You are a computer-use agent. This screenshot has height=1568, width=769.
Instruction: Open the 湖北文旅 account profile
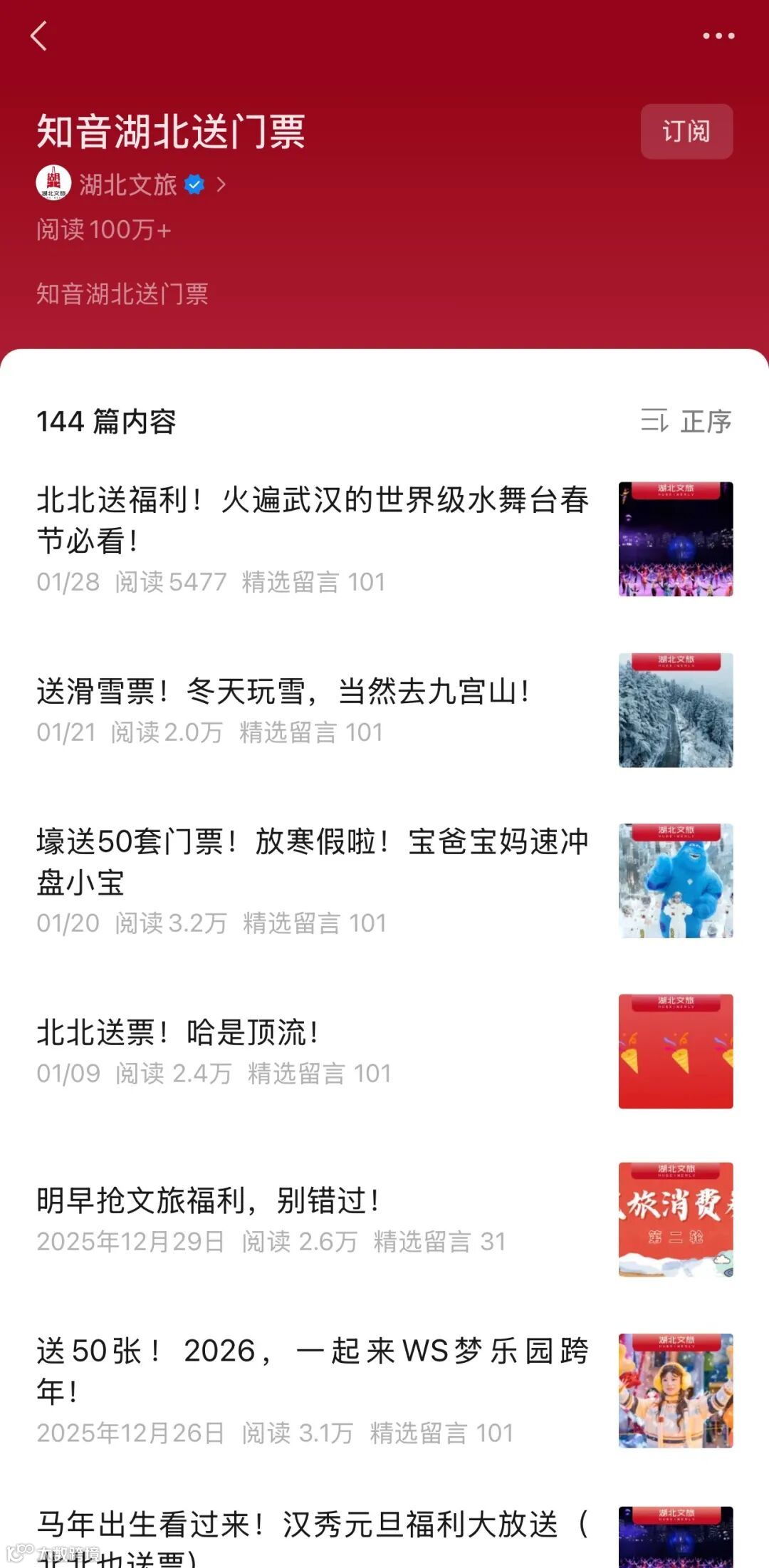[129, 185]
